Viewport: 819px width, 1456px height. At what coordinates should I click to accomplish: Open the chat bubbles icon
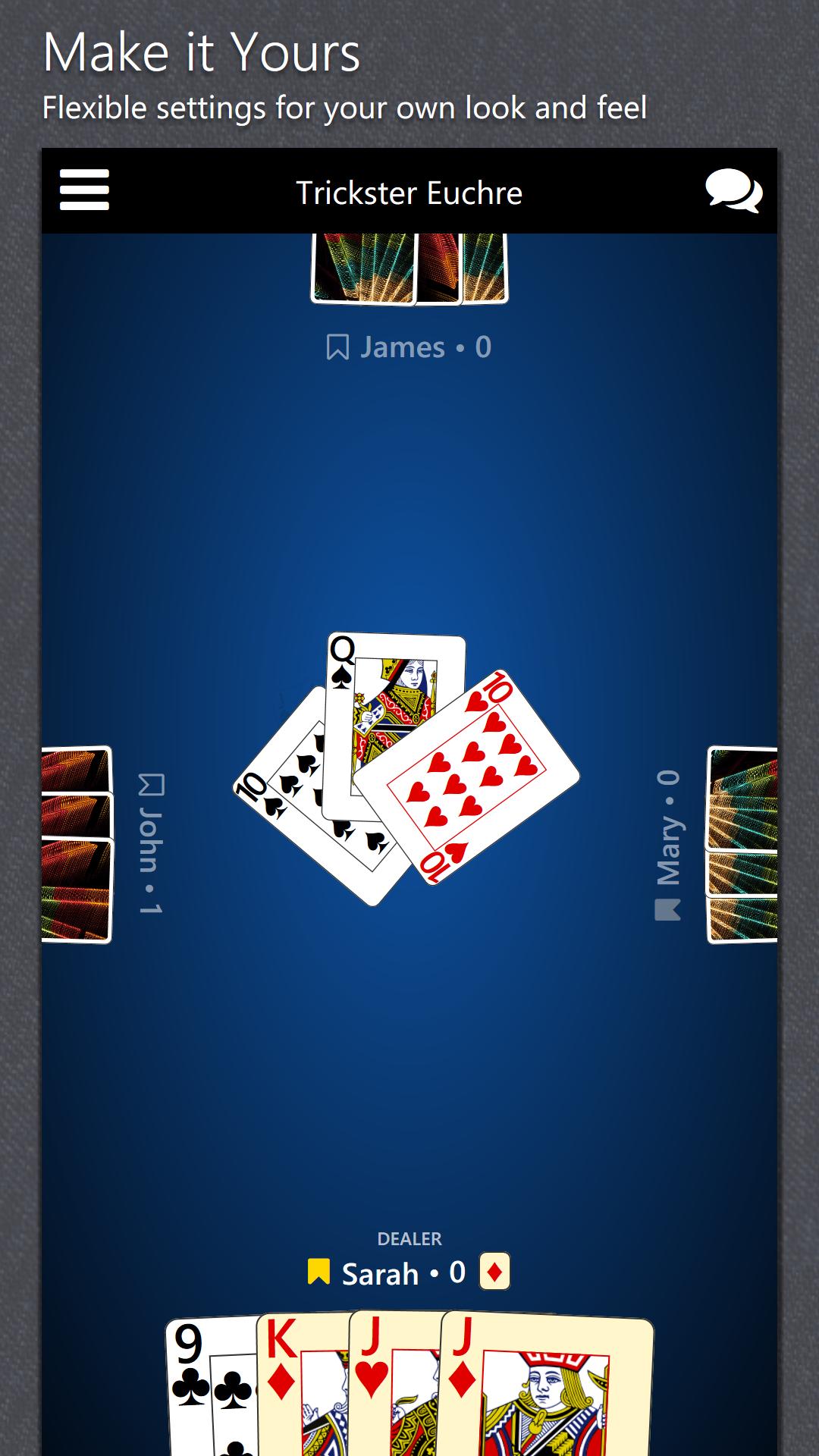[x=733, y=192]
